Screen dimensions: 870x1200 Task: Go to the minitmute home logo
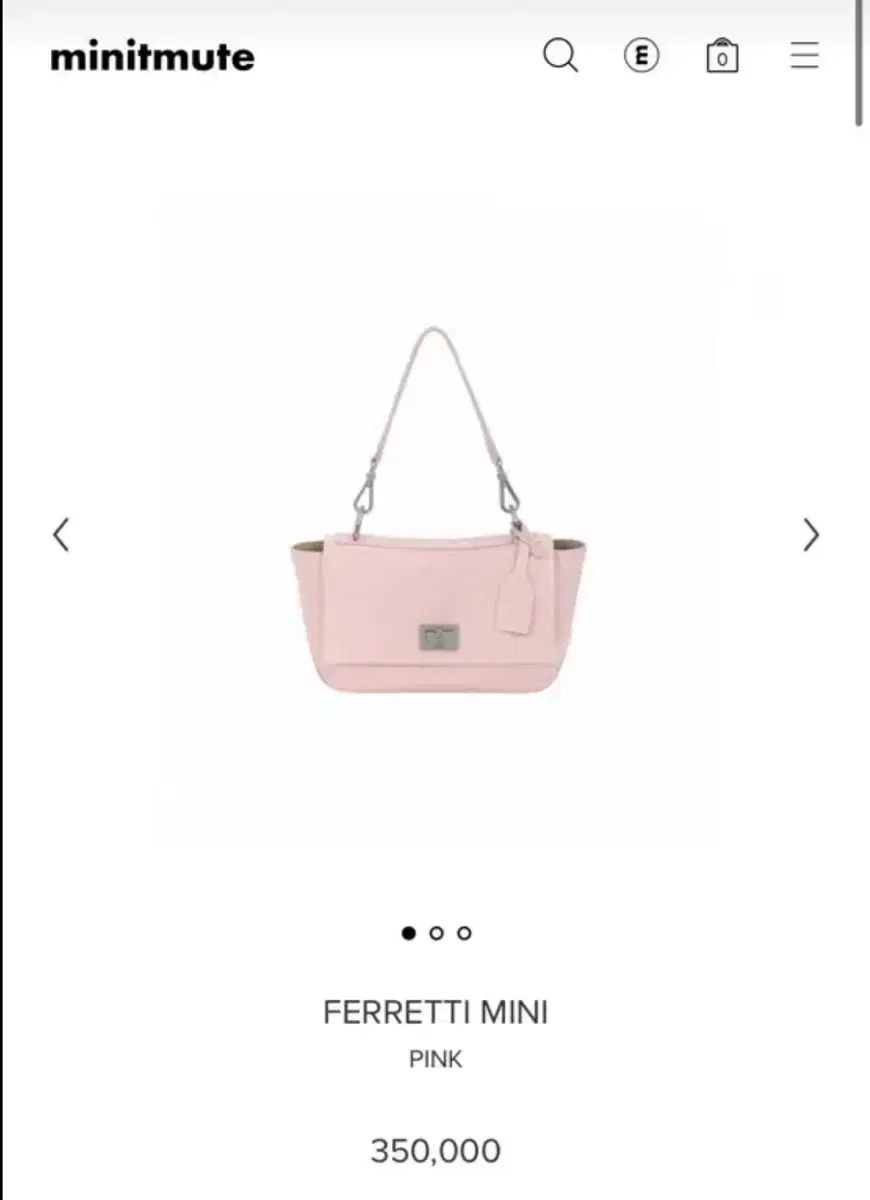tap(152, 57)
